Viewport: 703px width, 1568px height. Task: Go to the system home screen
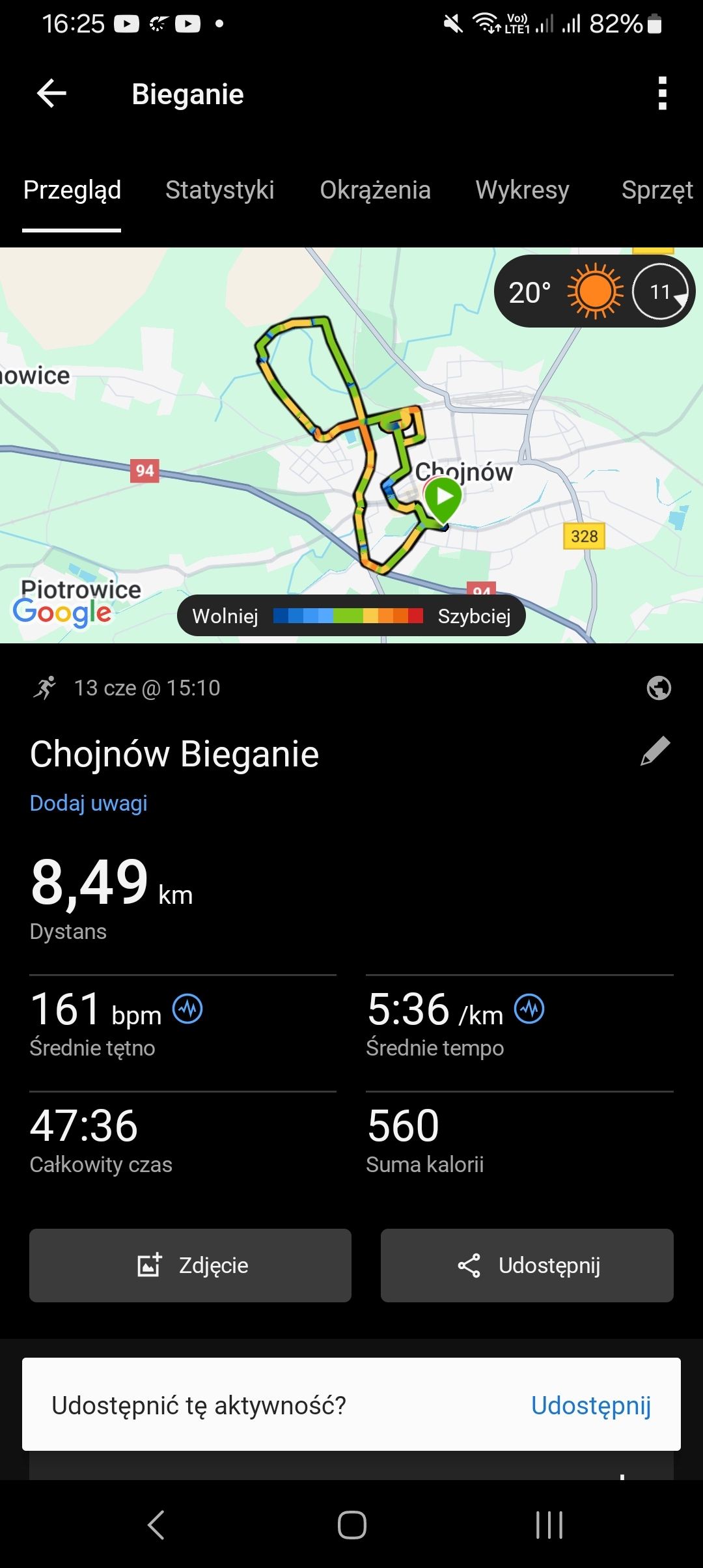(351, 1525)
